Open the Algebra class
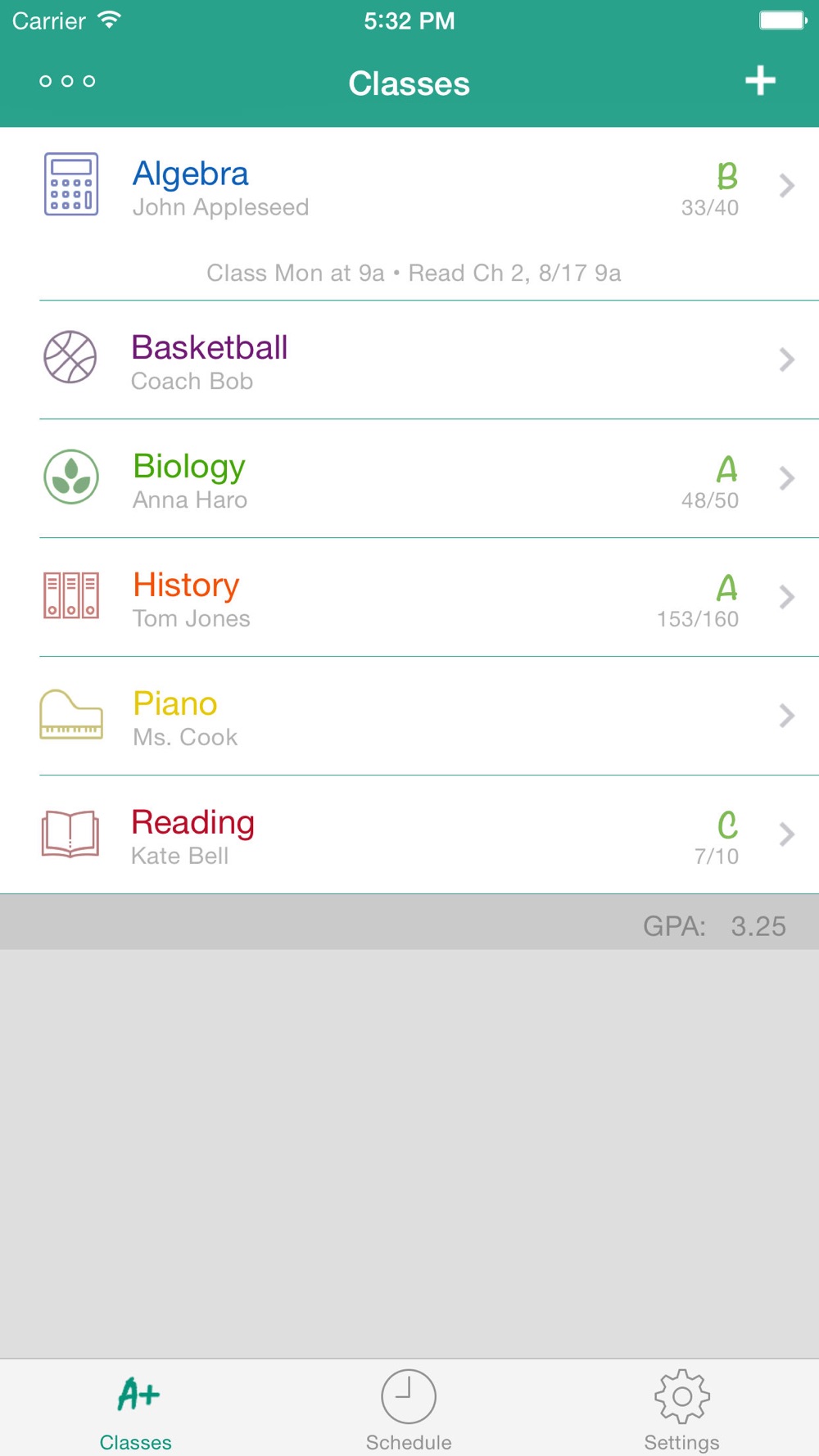Image resolution: width=819 pixels, height=1456 pixels. pos(409,214)
